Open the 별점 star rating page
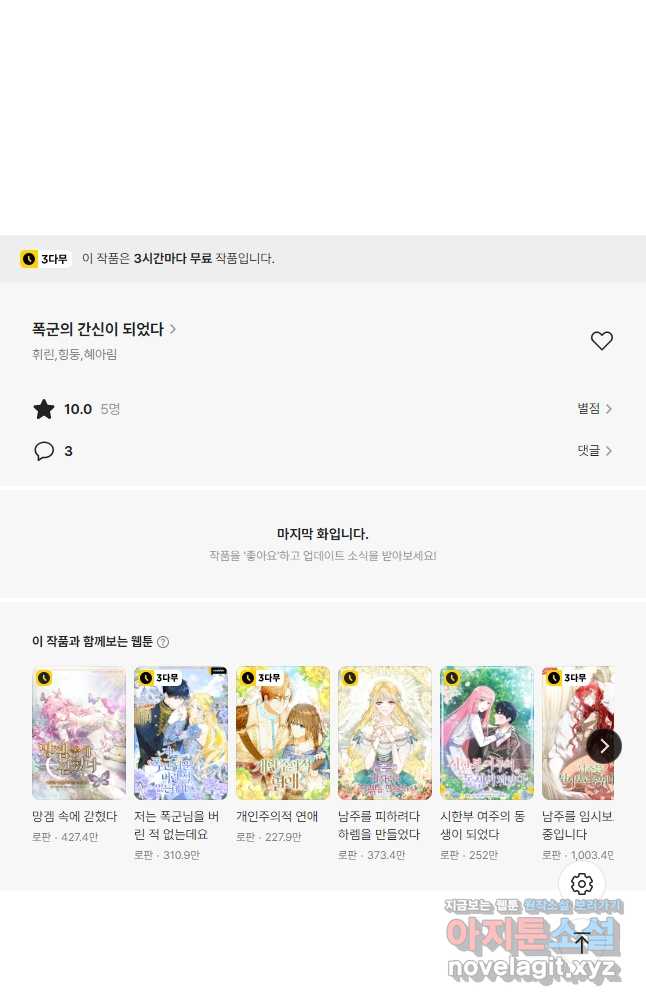Viewport: 646px width, 1006px height. pos(594,409)
